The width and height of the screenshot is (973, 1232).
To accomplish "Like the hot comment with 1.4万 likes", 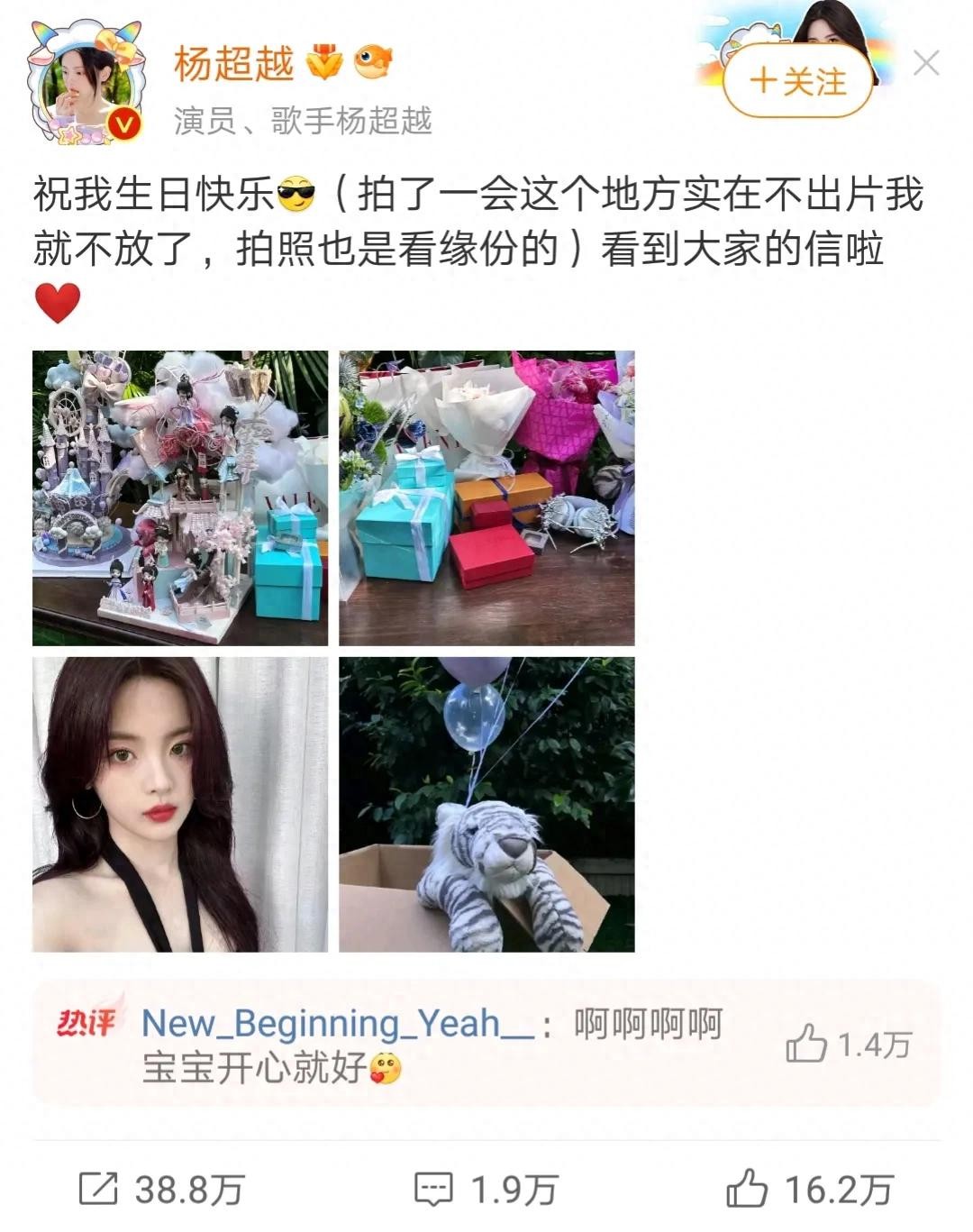I will point(806,1045).
